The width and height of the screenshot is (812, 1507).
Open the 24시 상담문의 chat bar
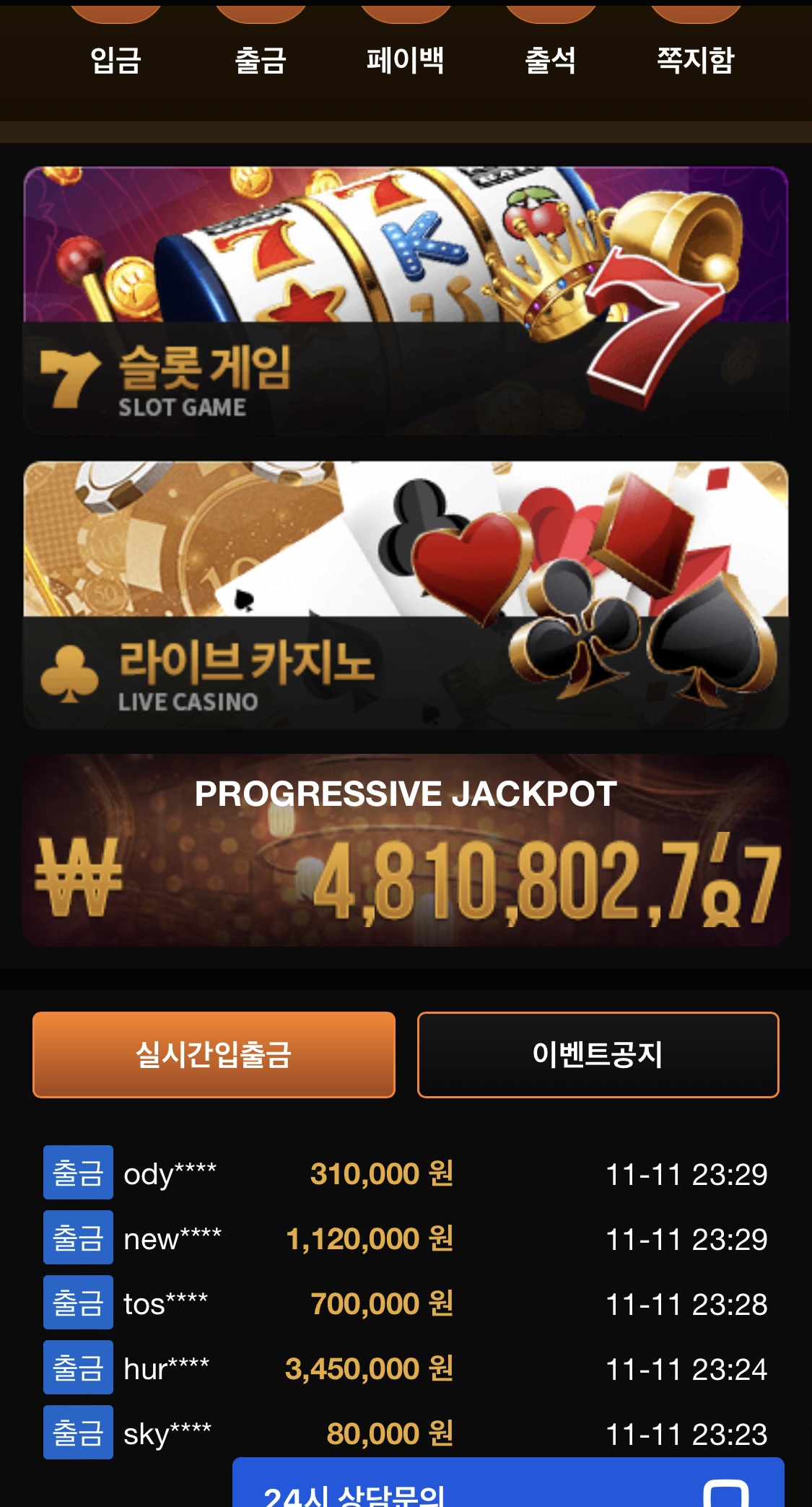tap(507, 1489)
